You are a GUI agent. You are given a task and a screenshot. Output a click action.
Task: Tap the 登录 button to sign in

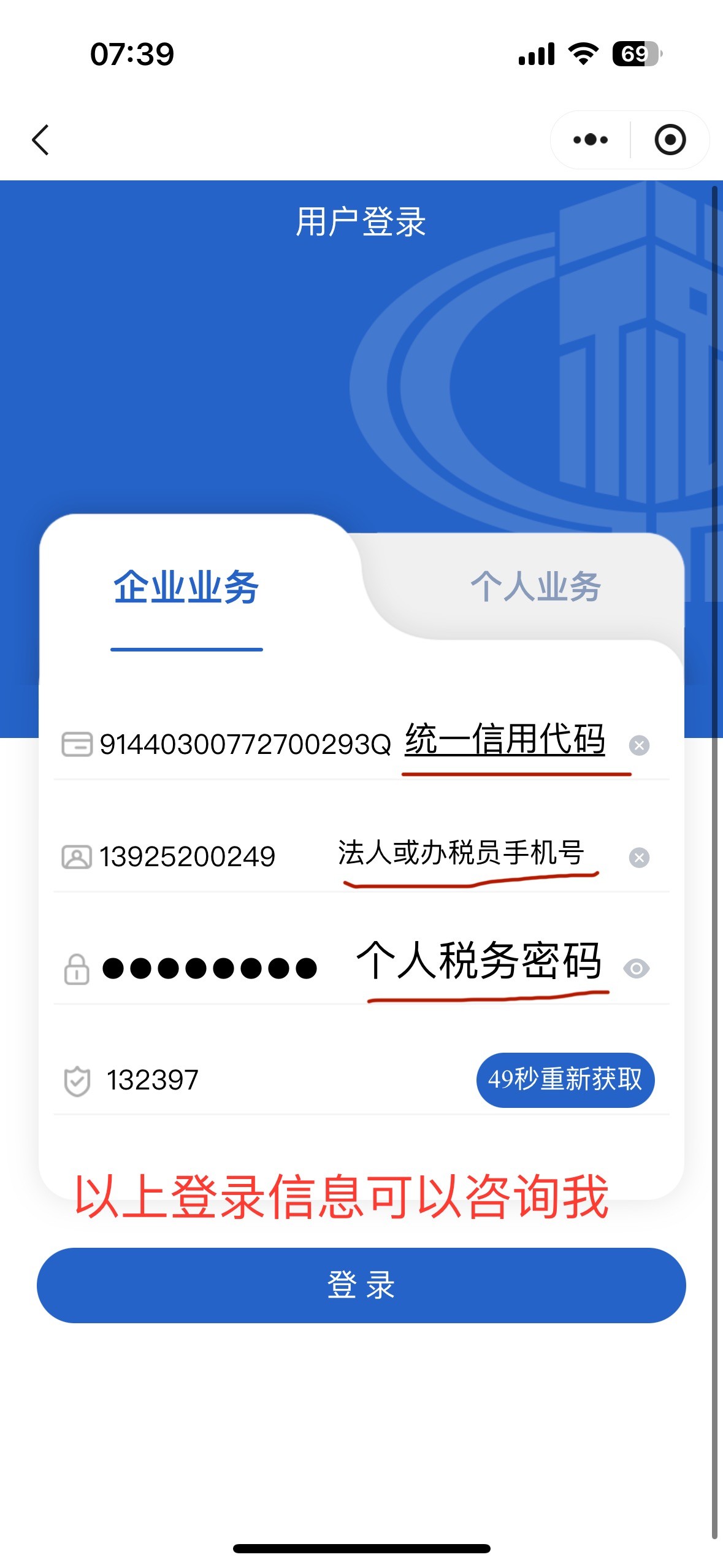coord(361,1285)
